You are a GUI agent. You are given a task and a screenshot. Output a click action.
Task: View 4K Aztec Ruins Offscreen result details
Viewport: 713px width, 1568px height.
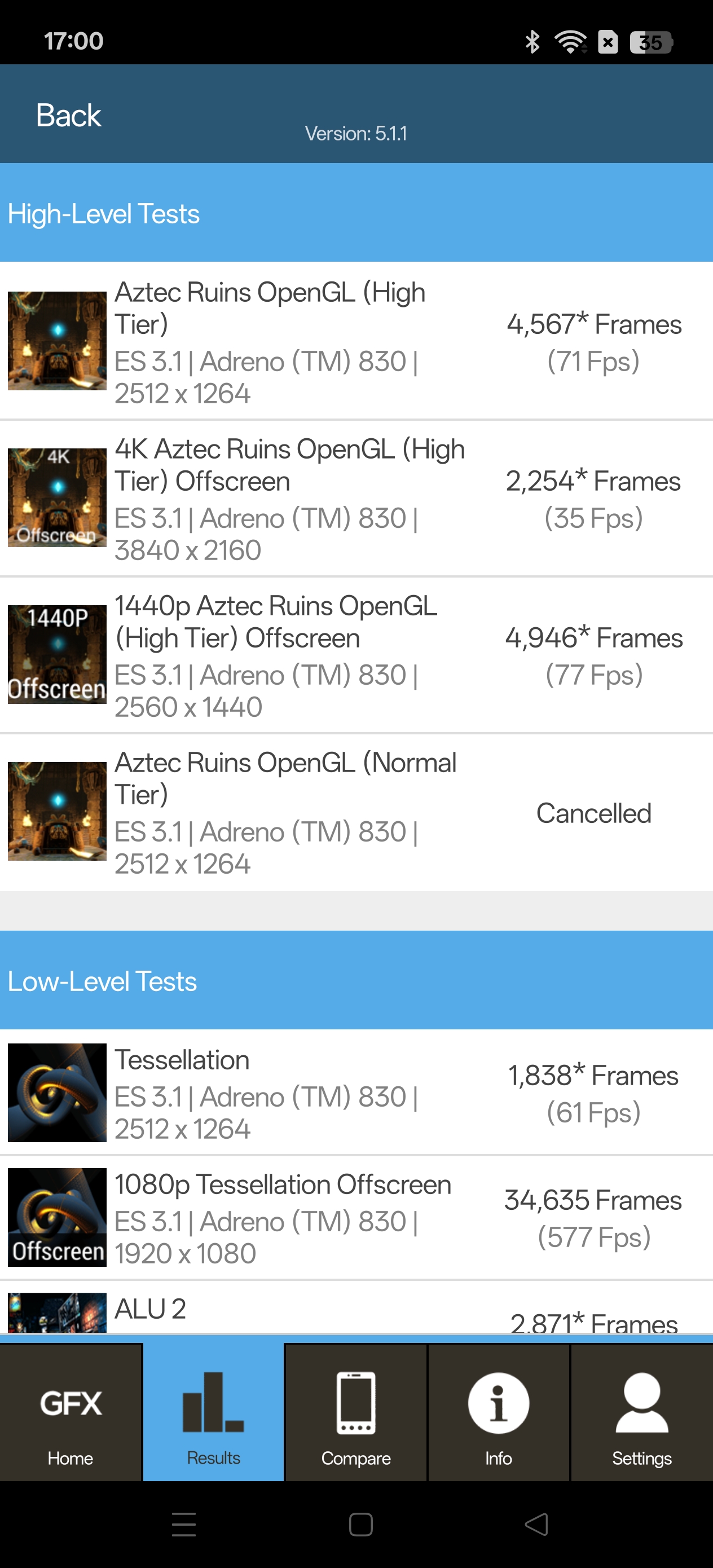(356, 498)
